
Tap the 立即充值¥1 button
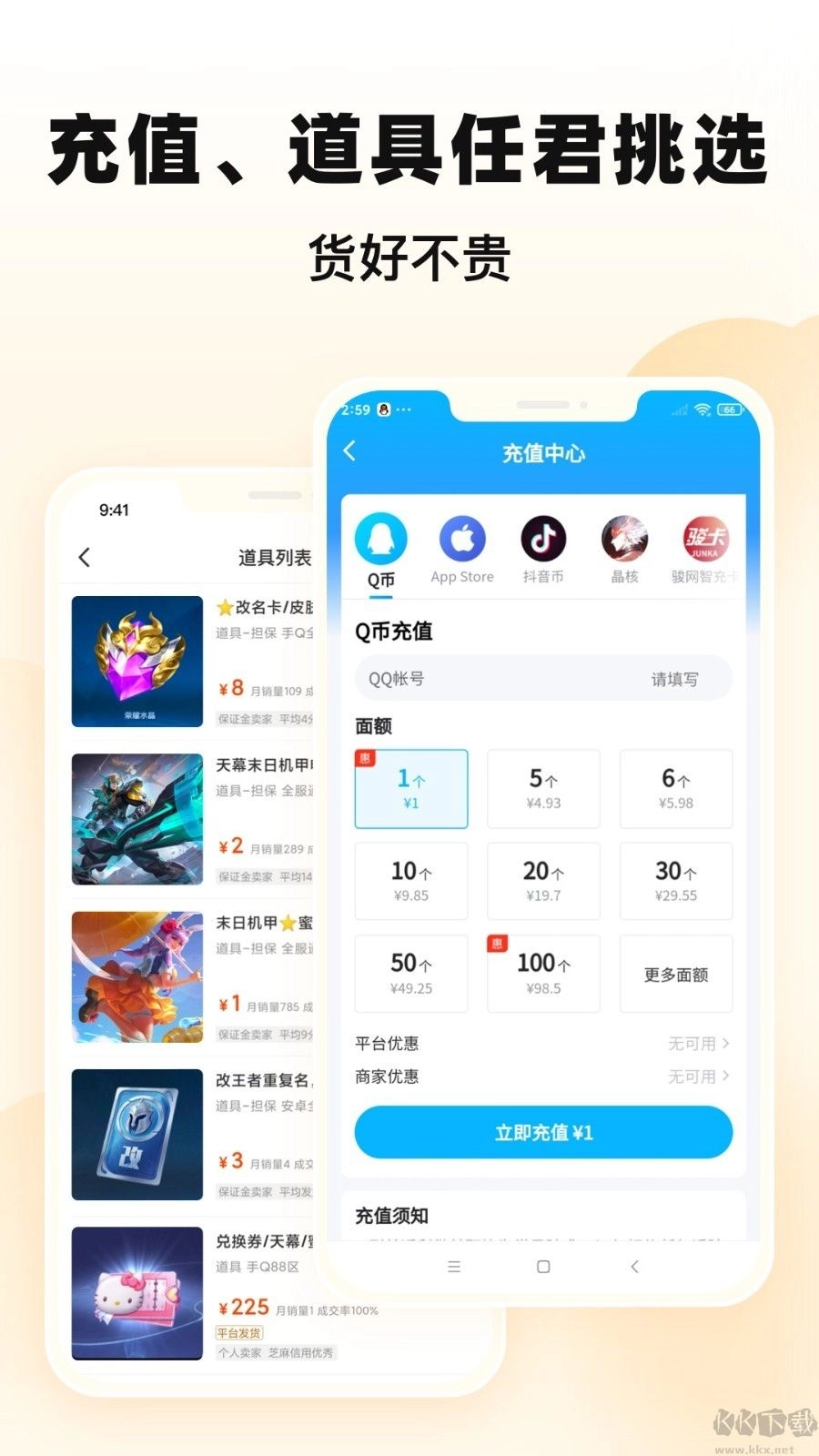click(543, 1132)
